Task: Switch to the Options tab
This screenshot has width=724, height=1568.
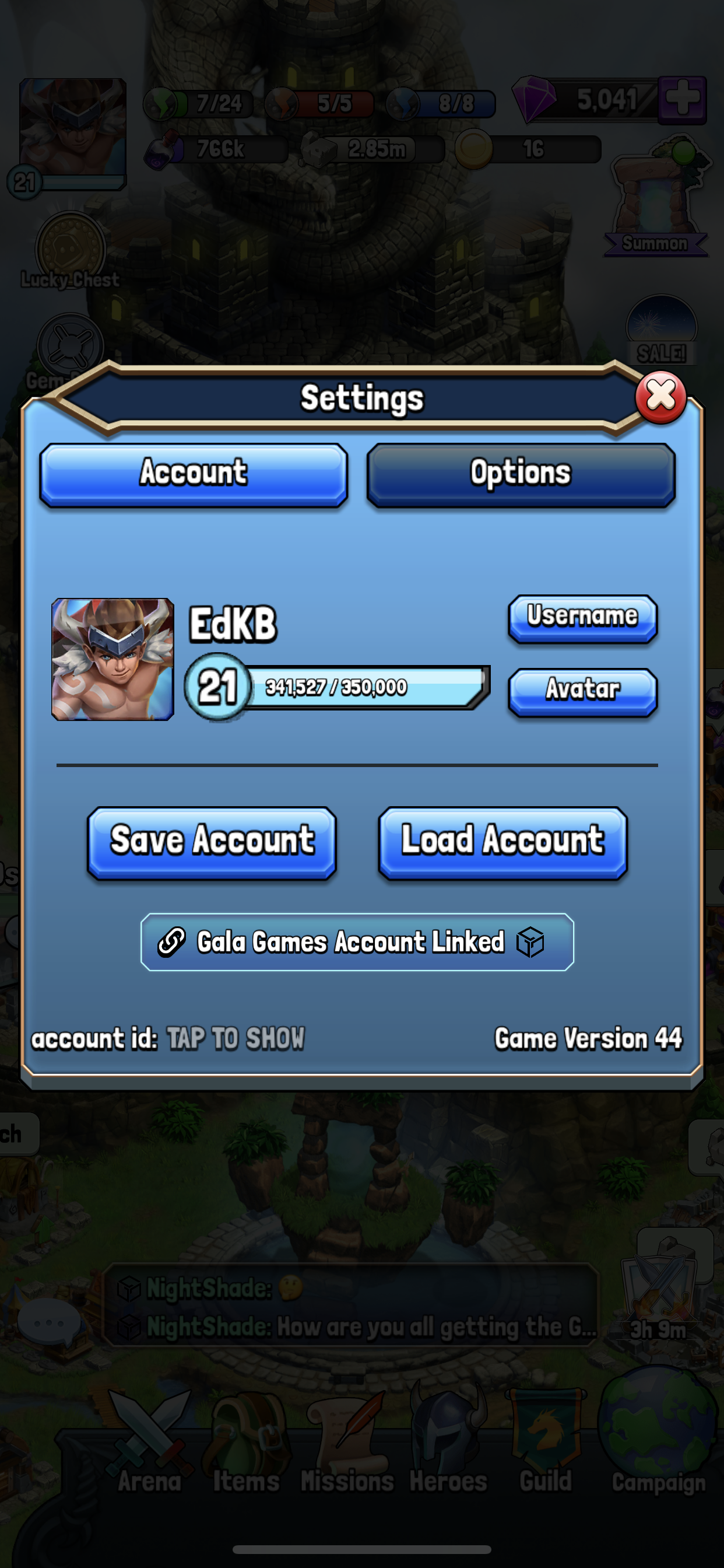Action: pyautogui.click(x=521, y=474)
